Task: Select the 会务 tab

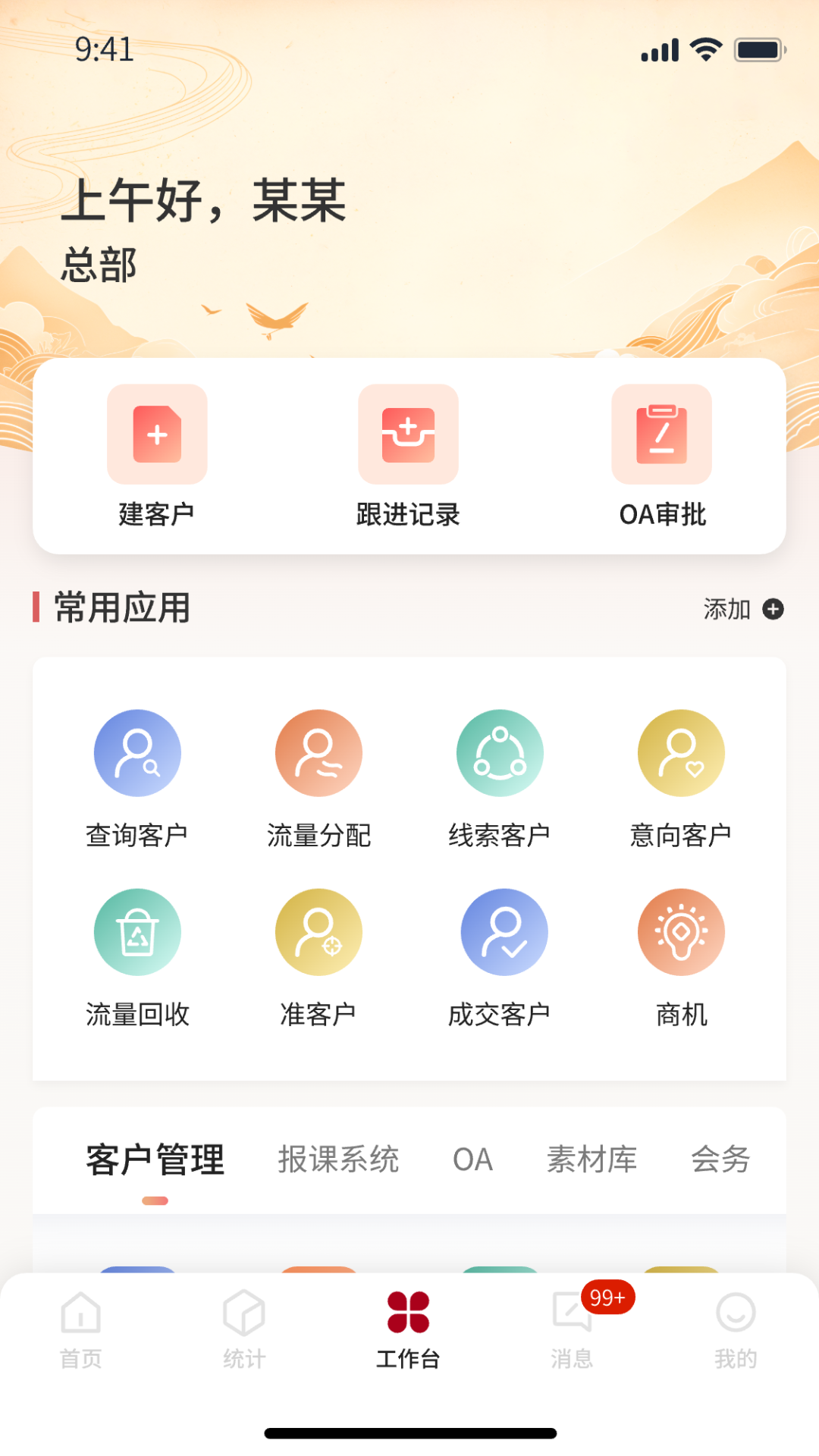Action: click(720, 1159)
